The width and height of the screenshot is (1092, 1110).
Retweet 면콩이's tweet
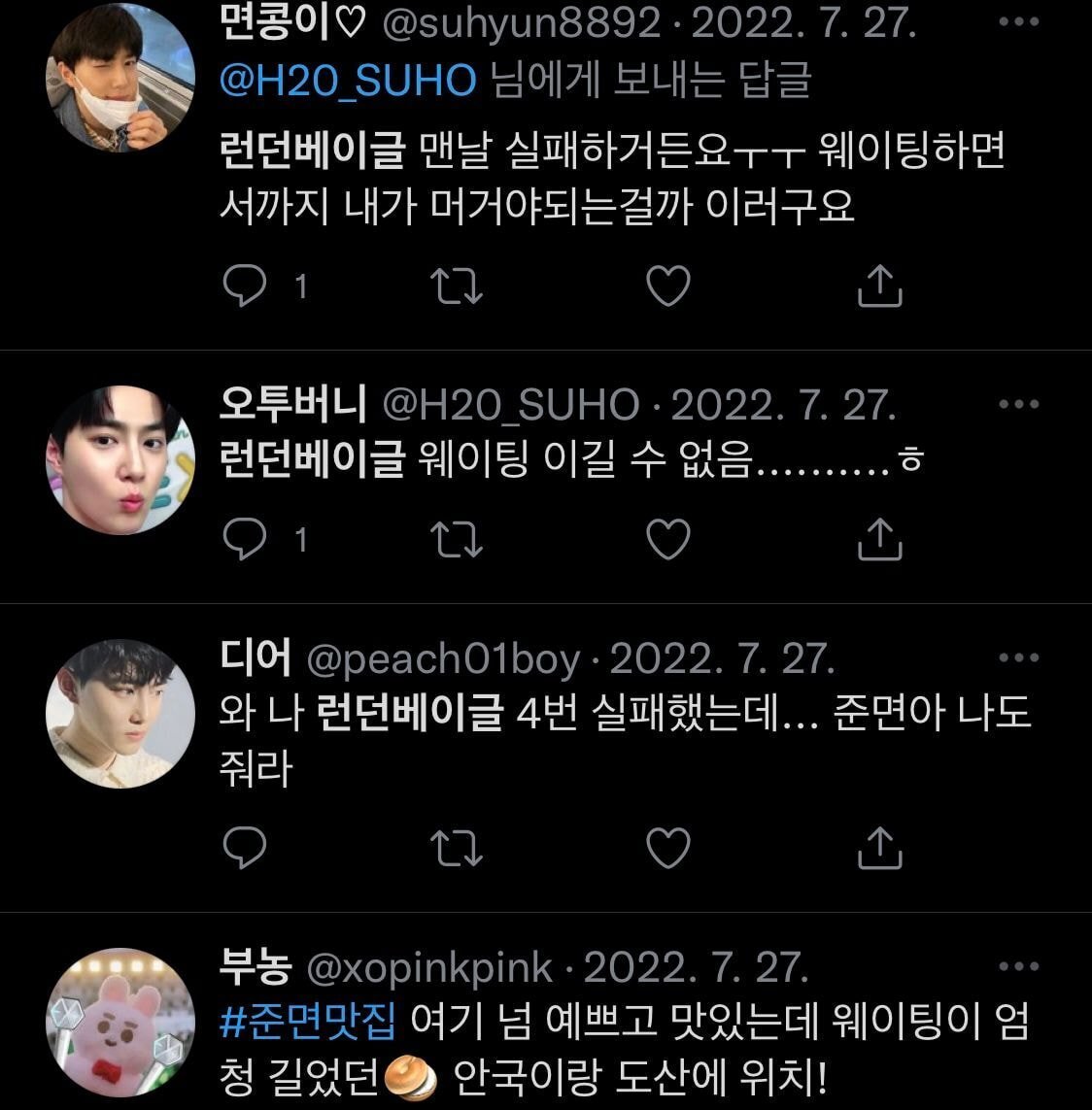457,286
